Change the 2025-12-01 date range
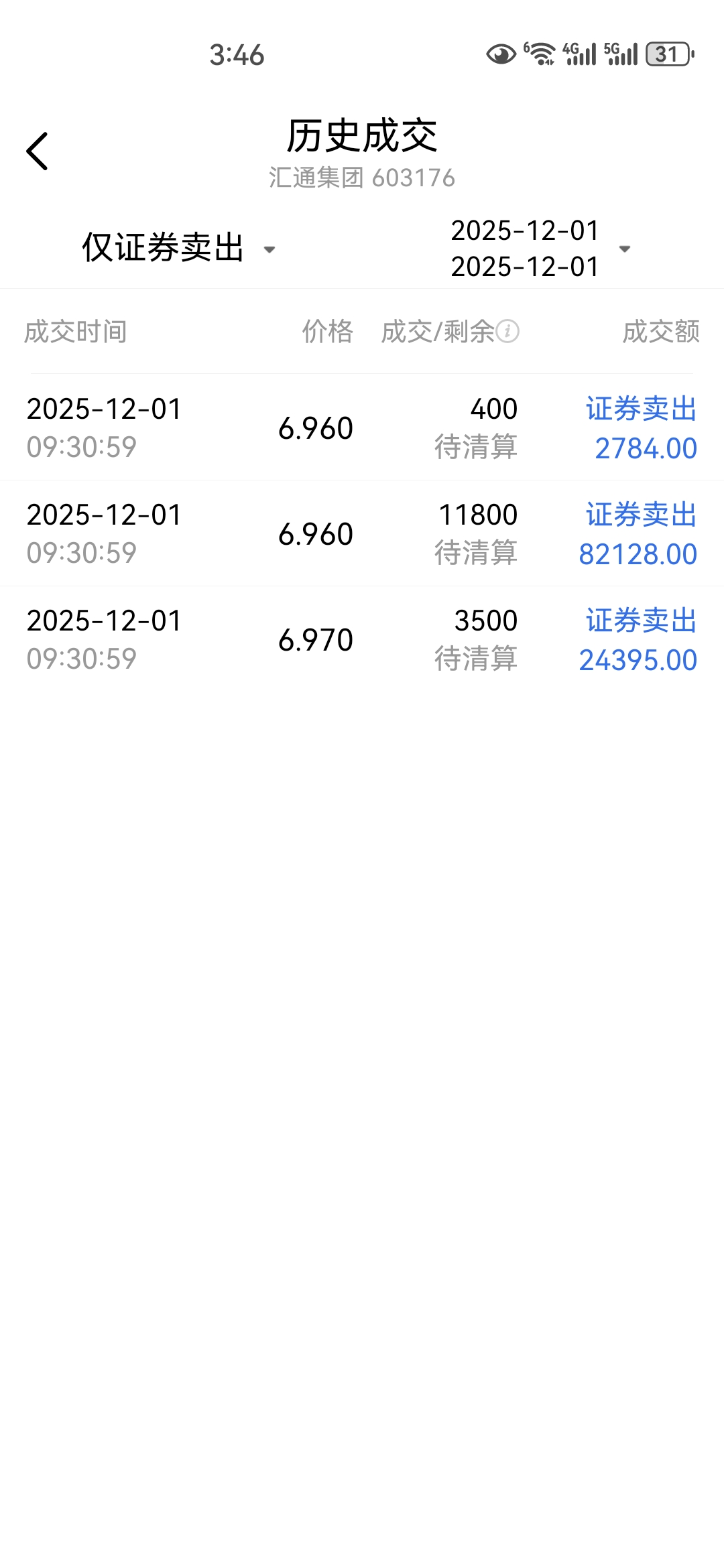Screen dimensions: 724x1568 point(540,249)
